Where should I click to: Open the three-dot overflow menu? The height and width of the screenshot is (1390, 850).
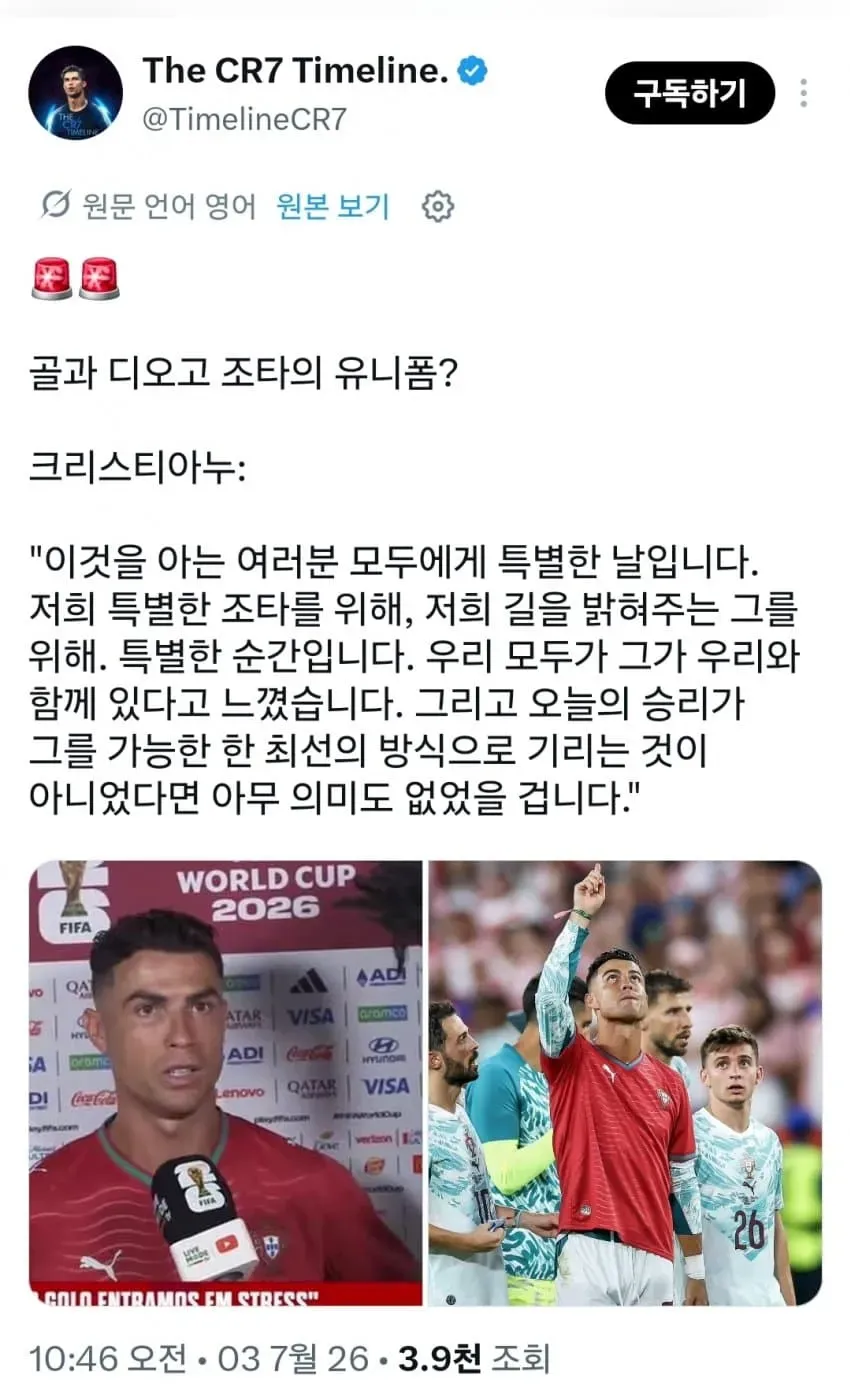(x=803, y=93)
